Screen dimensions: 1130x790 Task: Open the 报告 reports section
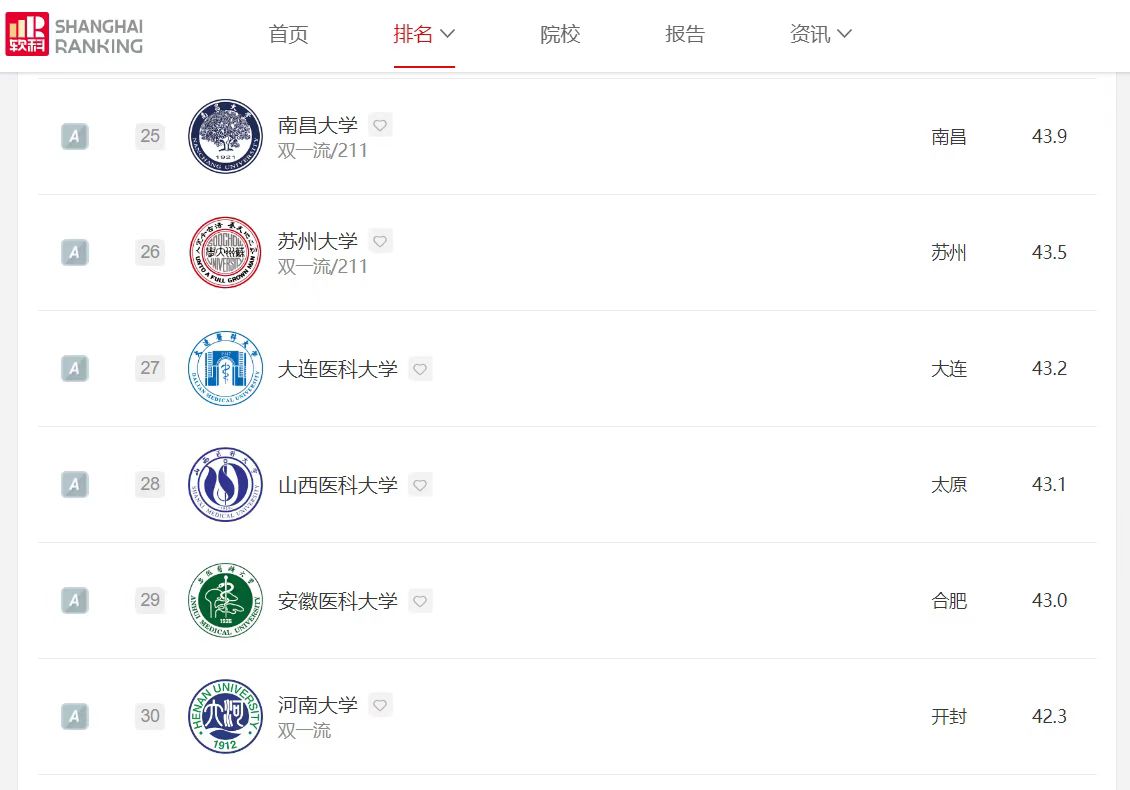[x=685, y=34]
